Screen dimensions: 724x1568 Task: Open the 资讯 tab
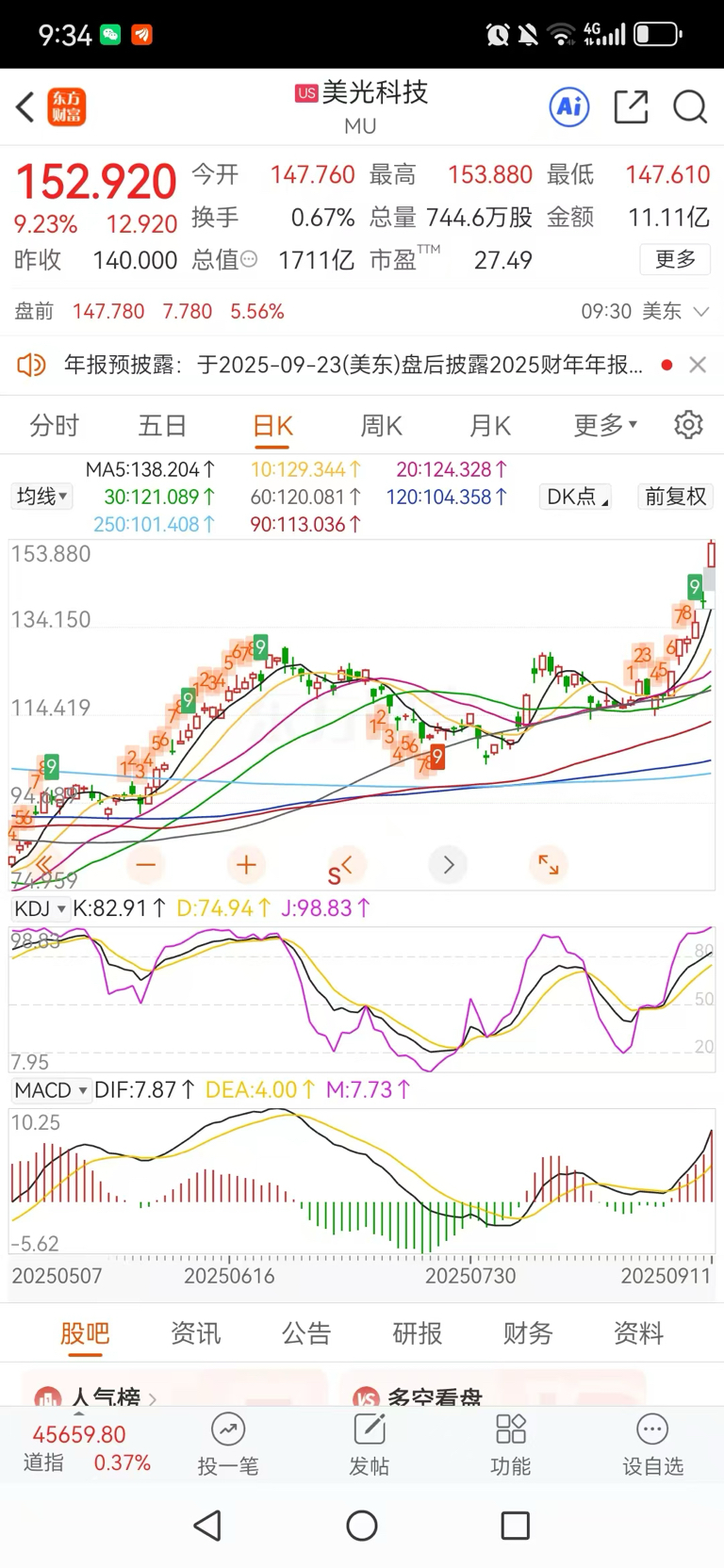pos(195,1332)
